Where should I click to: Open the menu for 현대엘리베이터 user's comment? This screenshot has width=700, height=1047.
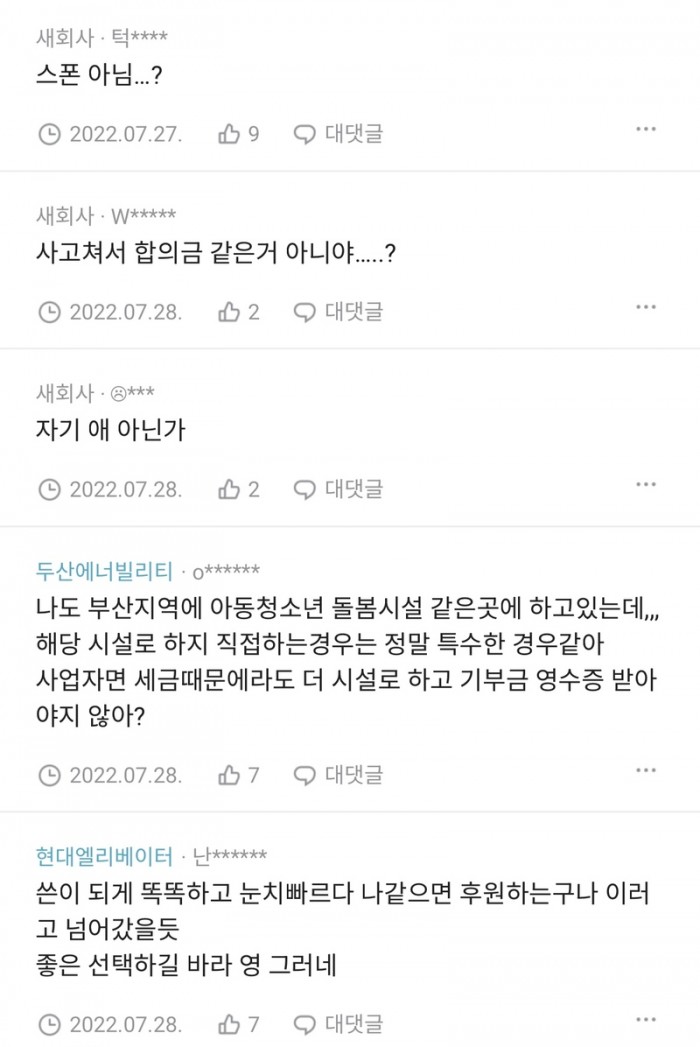point(646,1022)
